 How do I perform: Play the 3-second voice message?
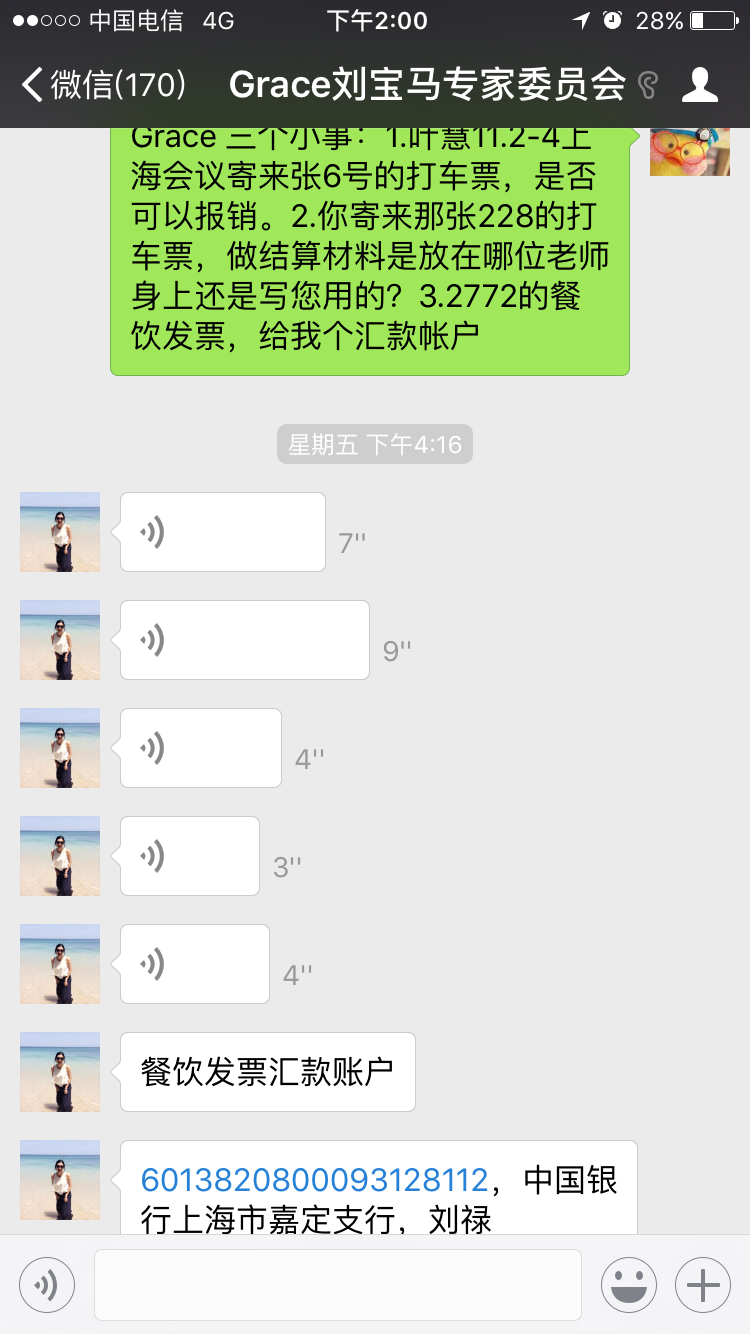[x=189, y=856]
